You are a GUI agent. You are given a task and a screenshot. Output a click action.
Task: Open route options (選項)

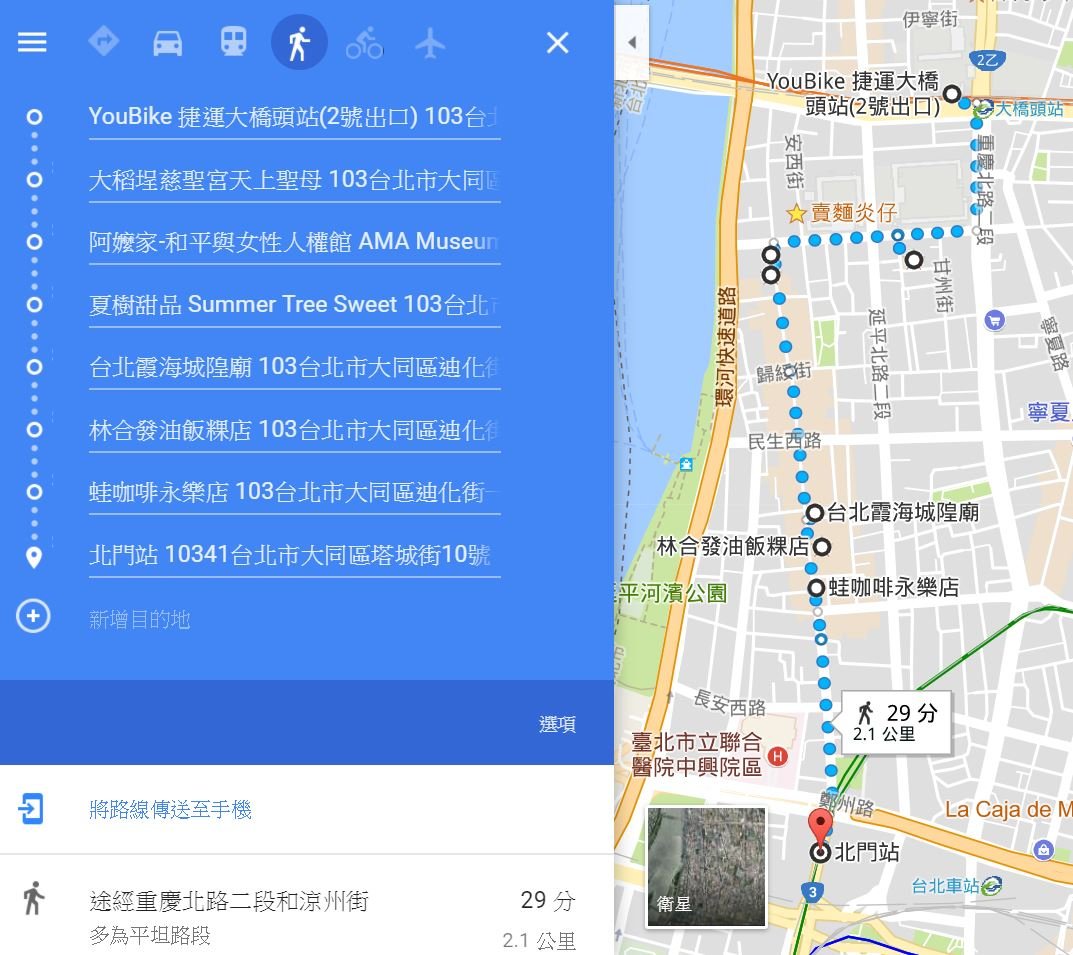557,725
